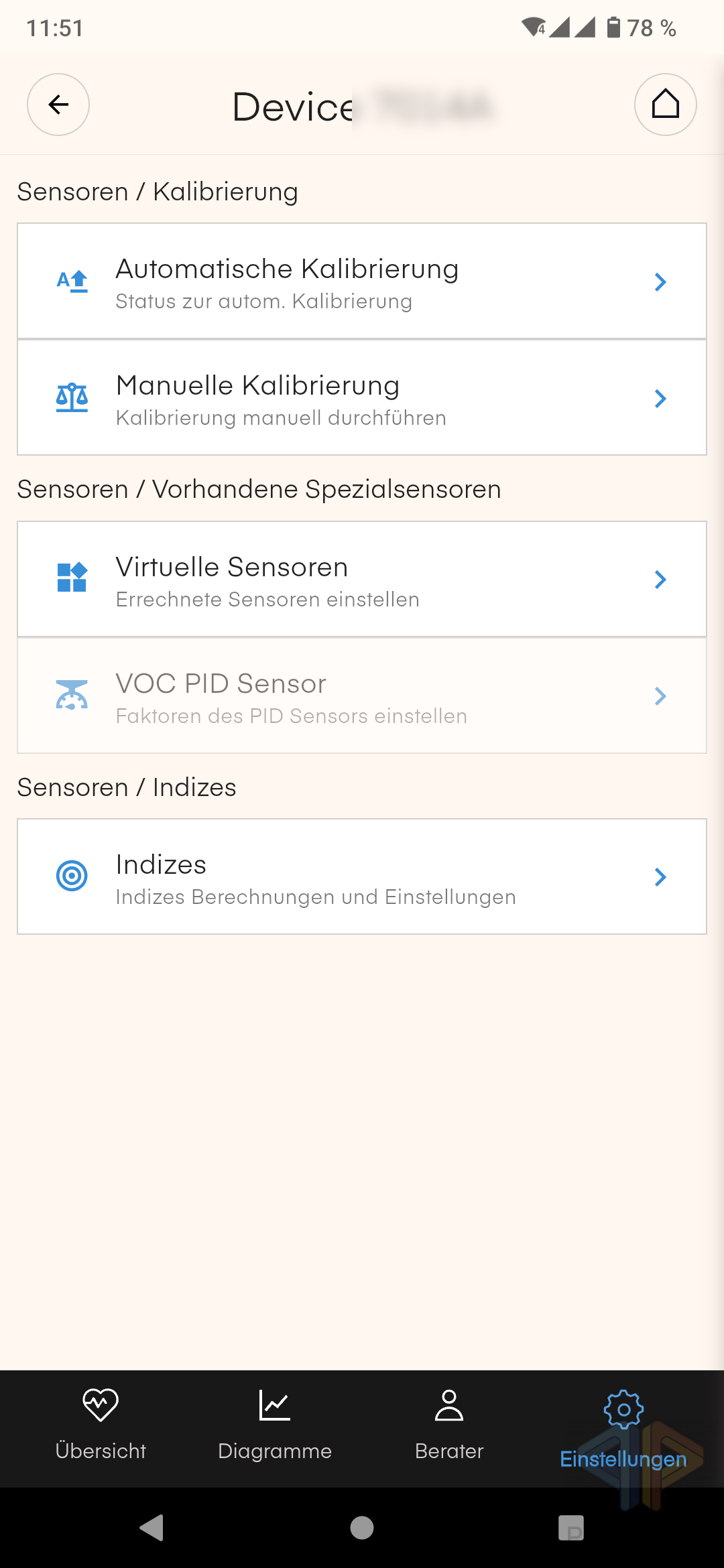This screenshot has height=1568, width=724.
Task: Switch to the Übersicht tab
Action: pos(101,1427)
